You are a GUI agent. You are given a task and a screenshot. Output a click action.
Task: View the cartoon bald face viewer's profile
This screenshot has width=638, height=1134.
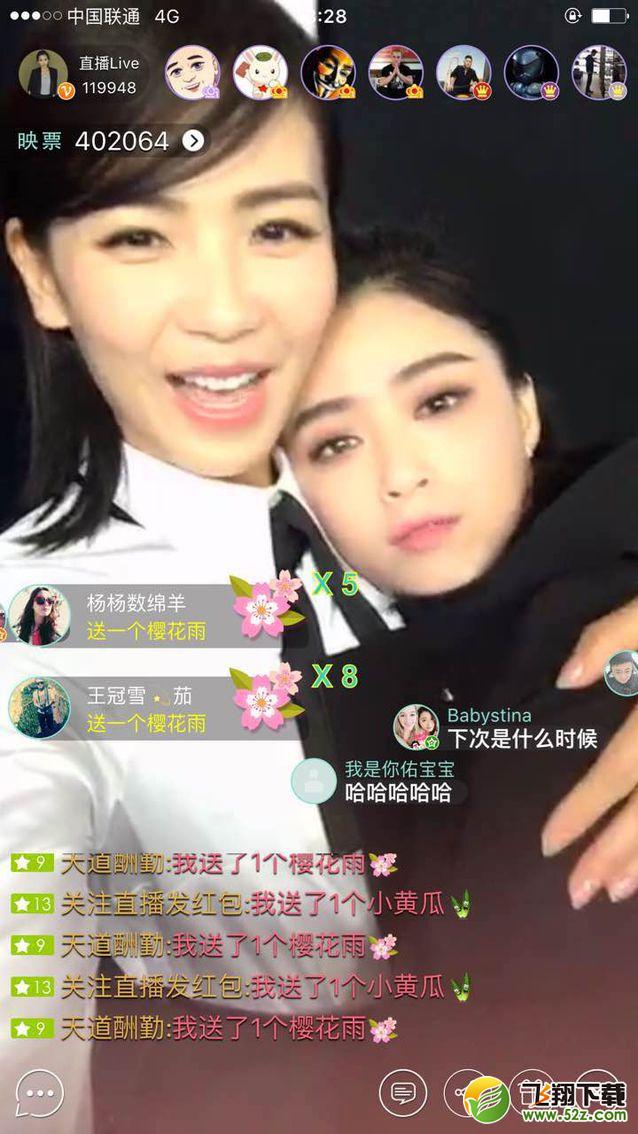(191, 72)
